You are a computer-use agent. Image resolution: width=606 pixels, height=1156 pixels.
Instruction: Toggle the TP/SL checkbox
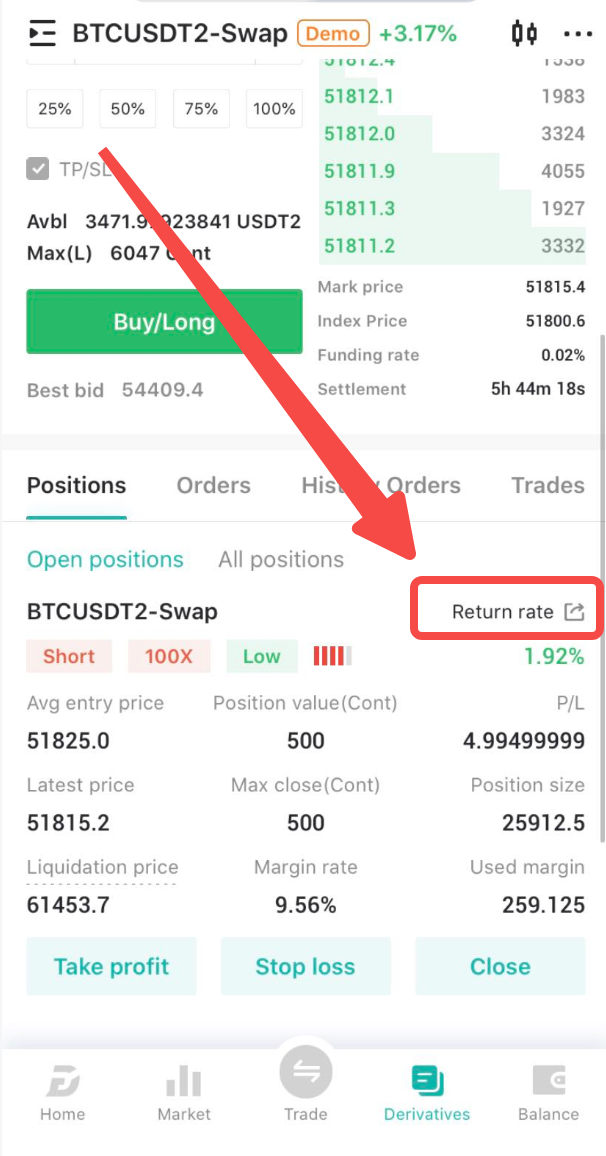[38, 169]
